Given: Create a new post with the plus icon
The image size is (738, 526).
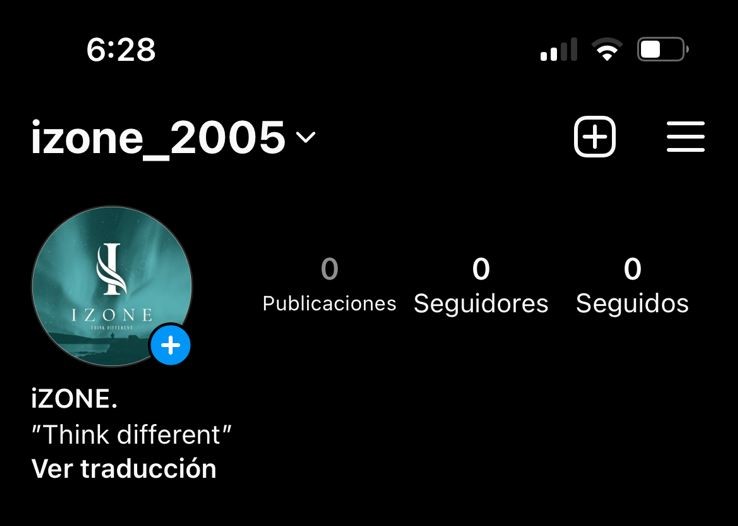Looking at the screenshot, I should 595,137.
